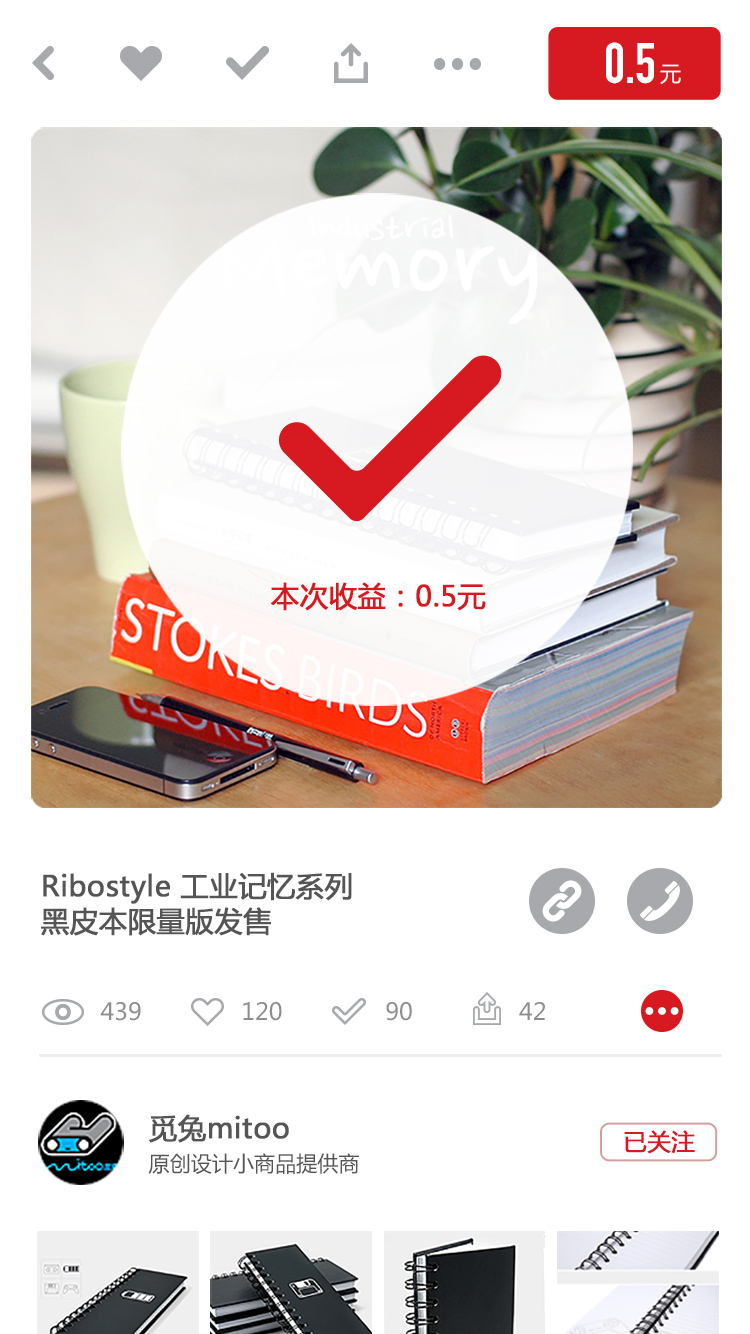
Task: Tap the red 0.5元 button
Action: coord(634,64)
